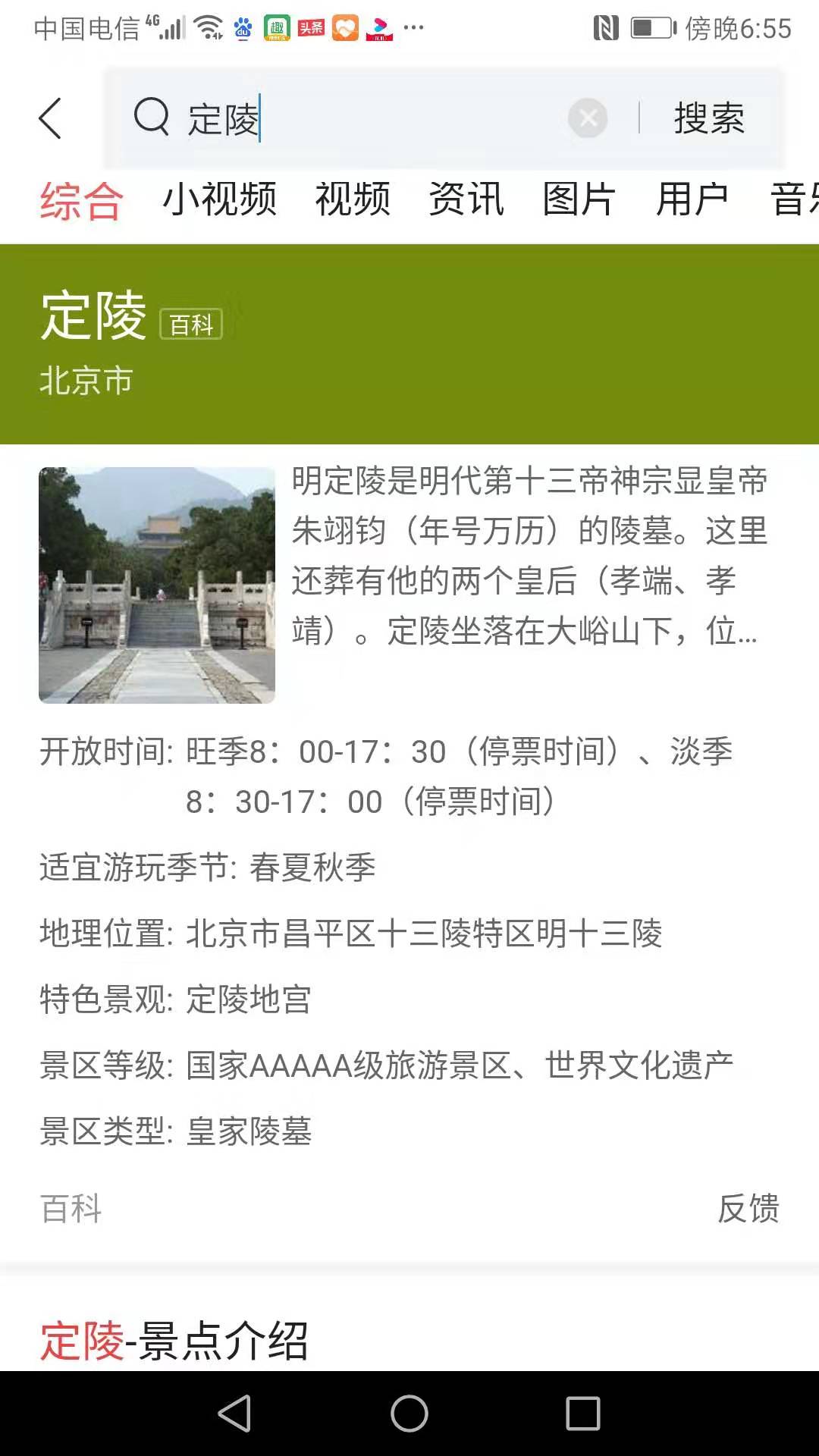This screenshot has height=1456, width=819.
Task: Switch to the 视频 tab
Action: point(353,199)
